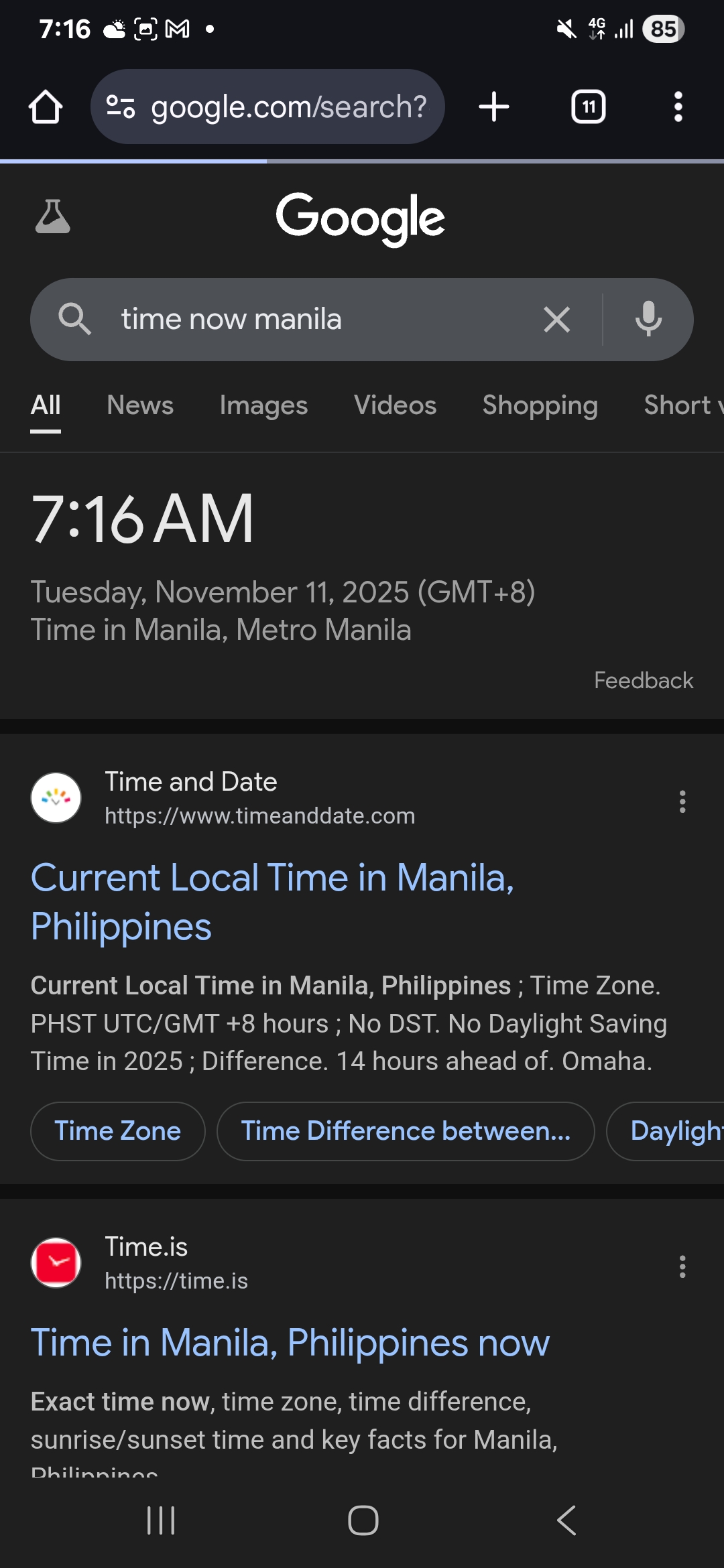Go back using the system back button
The image size is (724, 1568).
(x=566, y=1520)
